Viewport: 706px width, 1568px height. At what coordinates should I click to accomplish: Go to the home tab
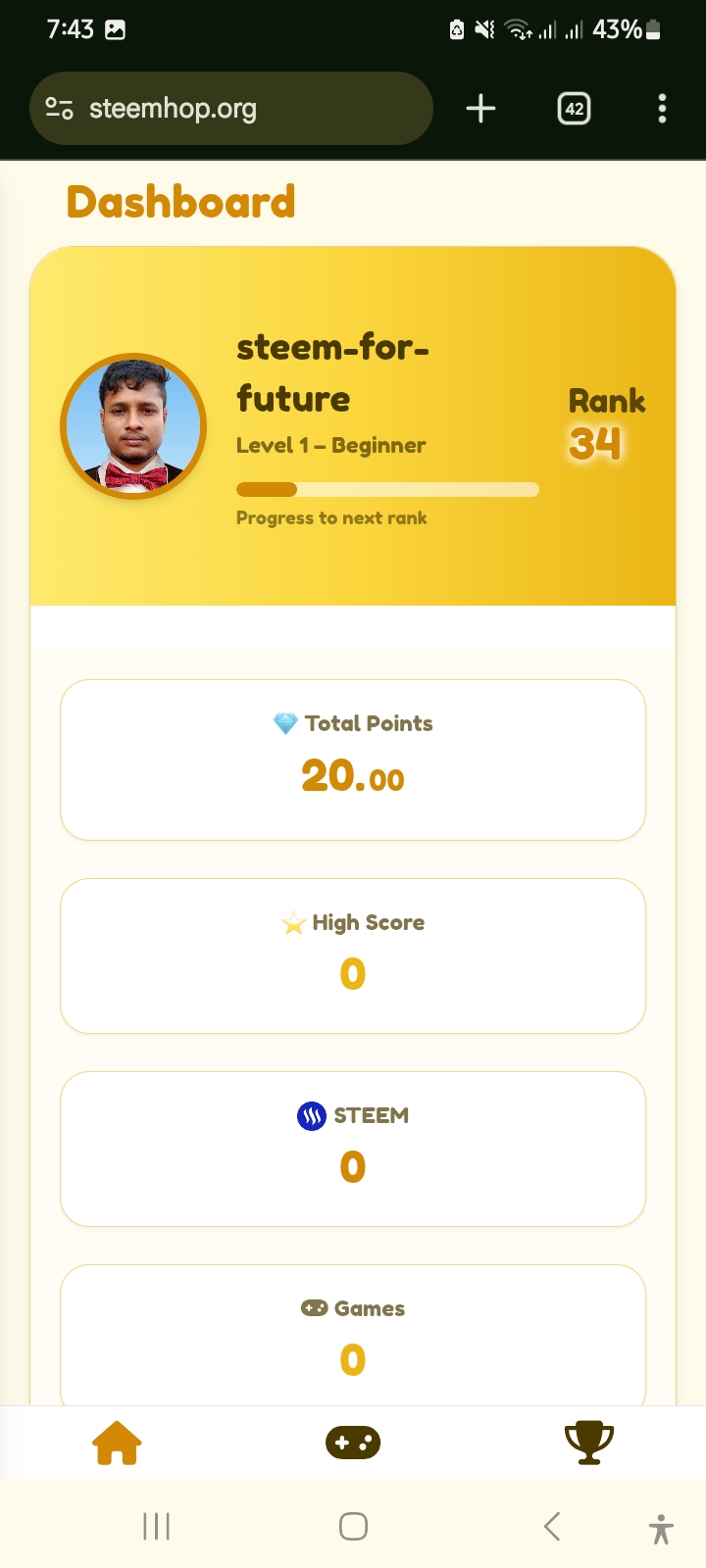tap(117, 1443)
